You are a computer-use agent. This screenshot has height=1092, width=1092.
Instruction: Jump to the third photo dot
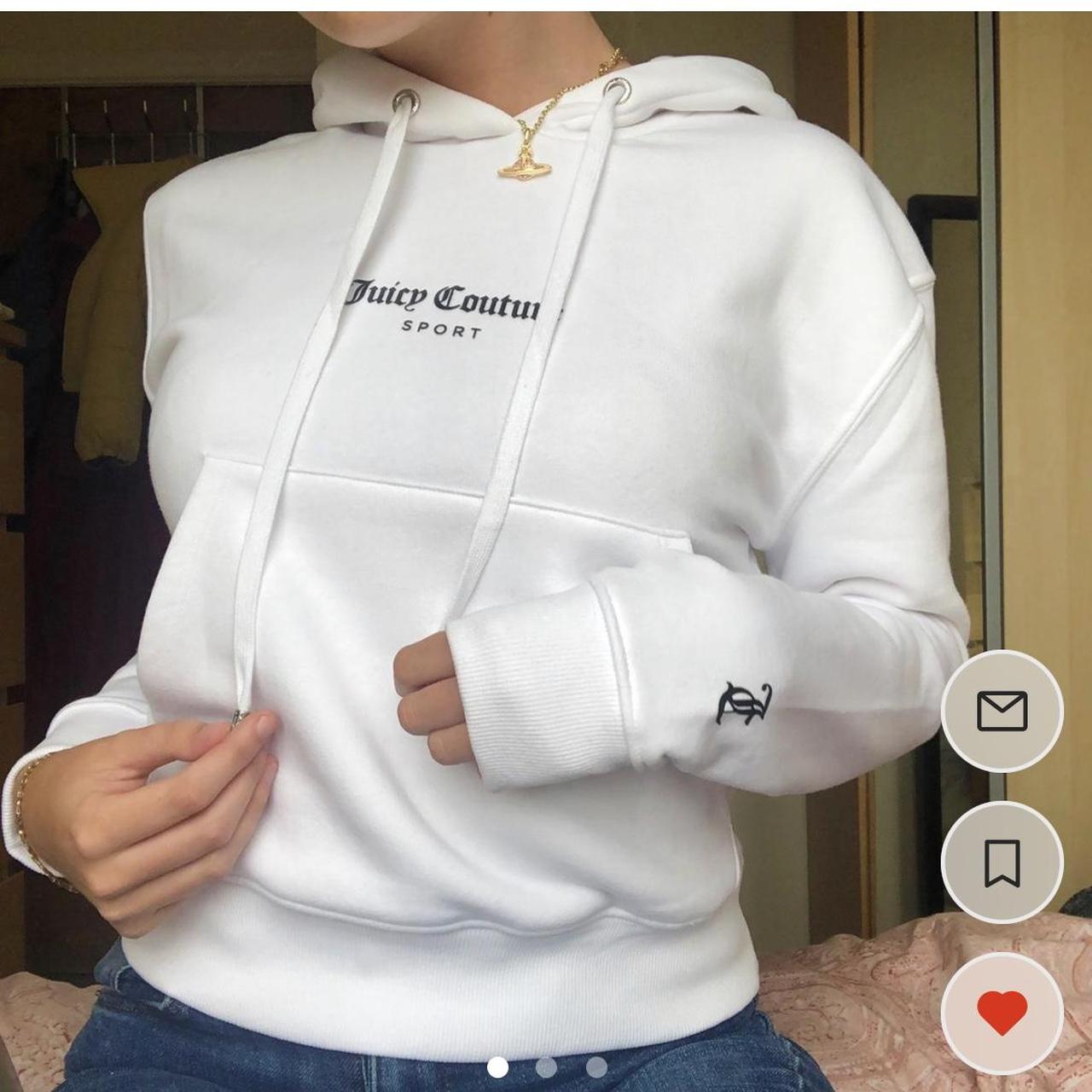coord(596,1067)
